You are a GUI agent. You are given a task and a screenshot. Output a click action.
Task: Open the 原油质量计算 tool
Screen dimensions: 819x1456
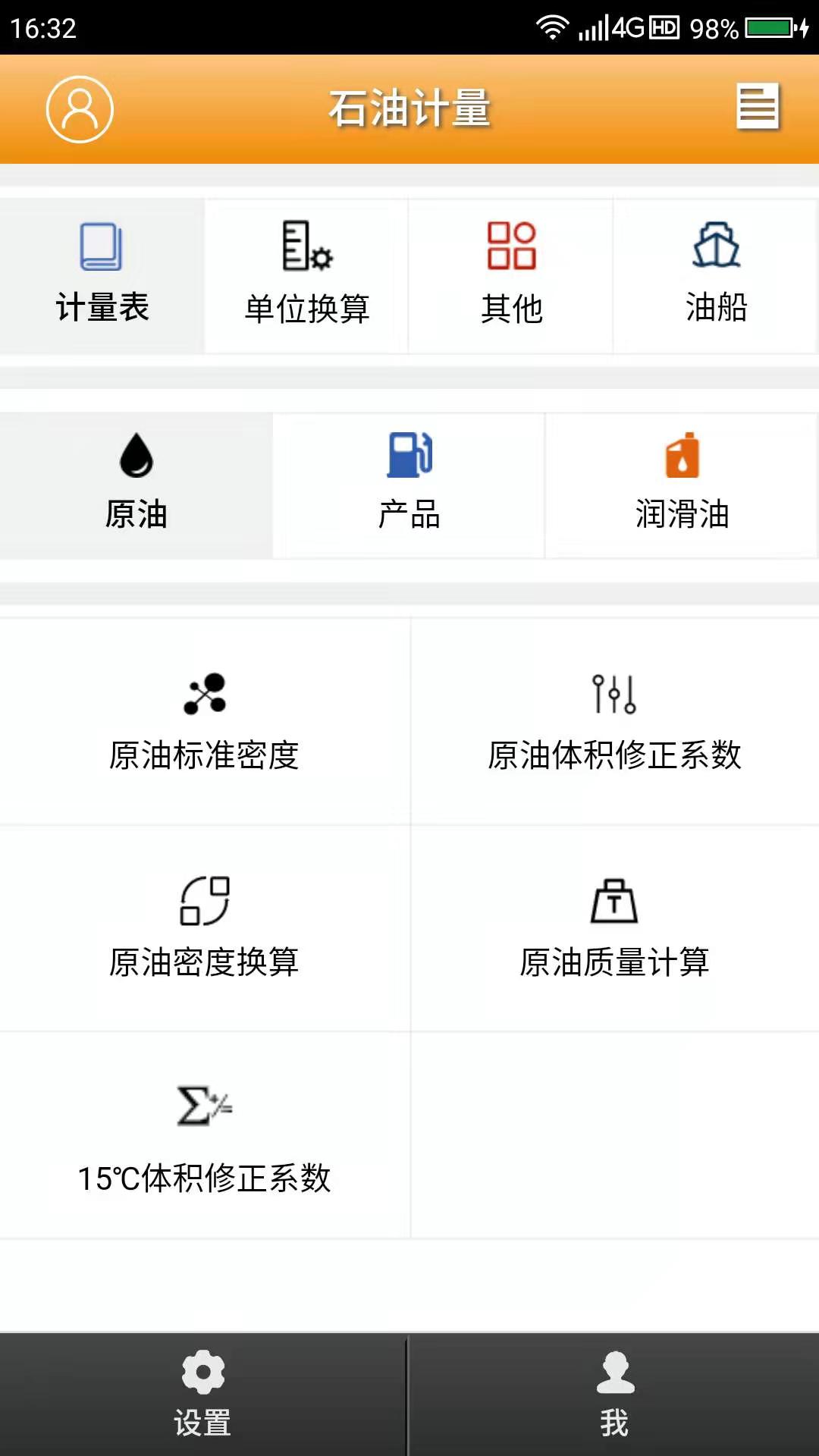click(x=614, y=929)
